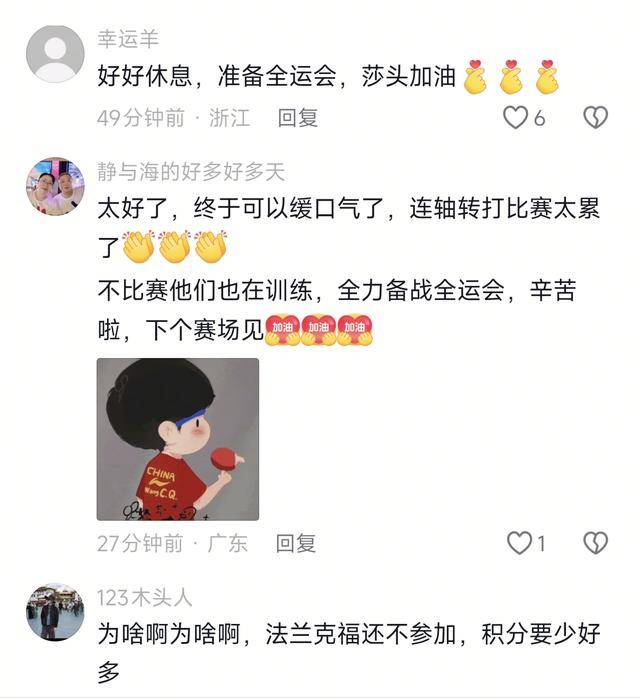640x700 pixels.
Task: Like 幸运羊's comment
Action: (x=515, y=118)
